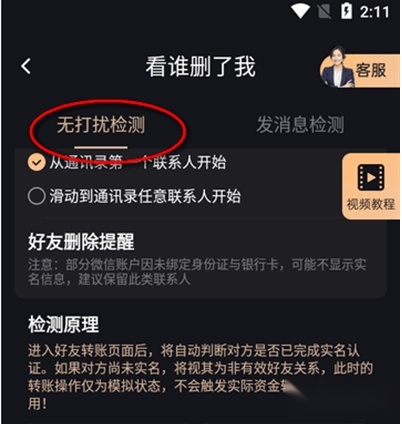This screenshot has width=402, height=424.
Task: Open 客服 customer service
Action: 360,70
